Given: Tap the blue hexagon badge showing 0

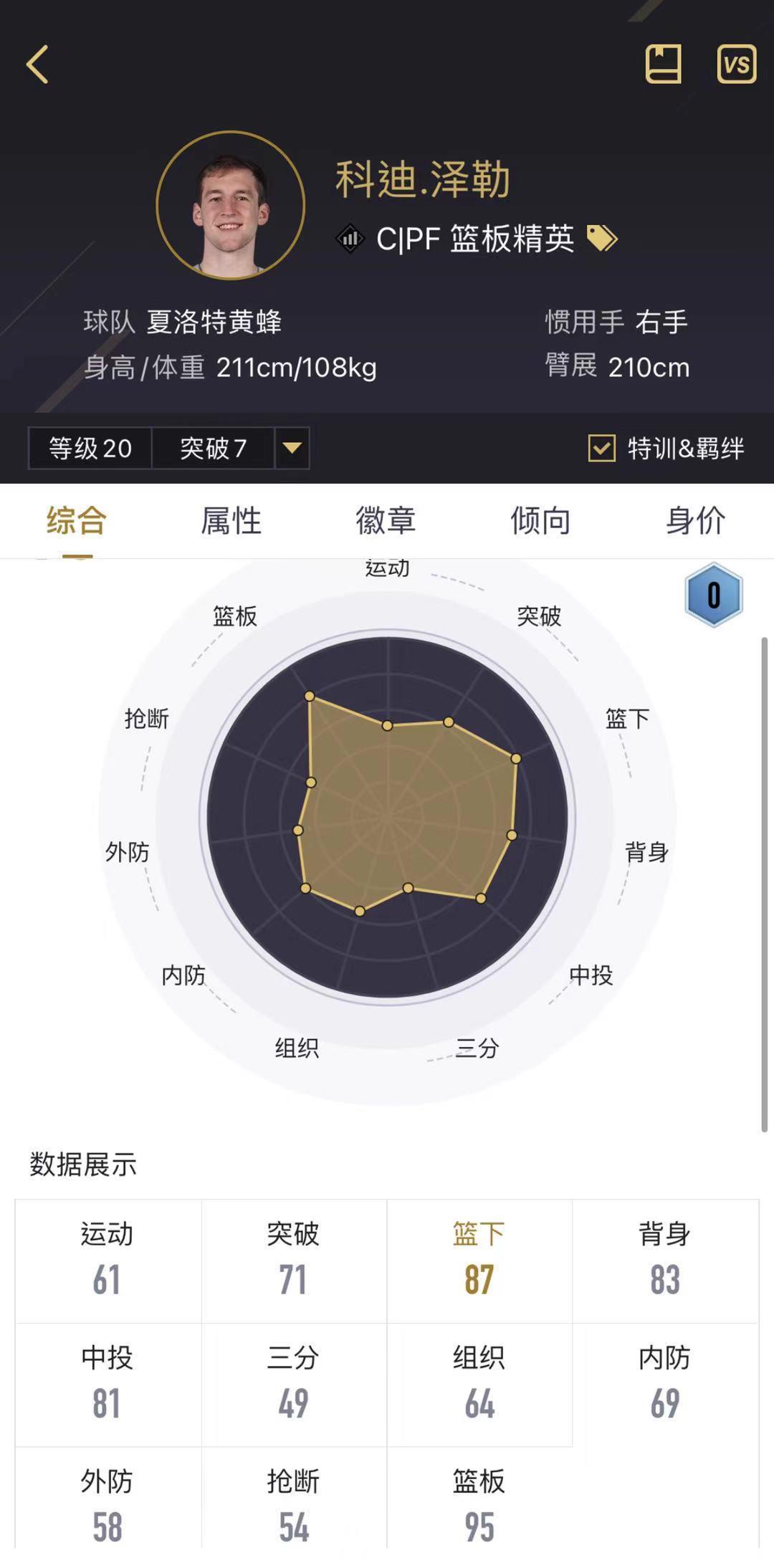Looking at the screenshot, I should 713,596.
